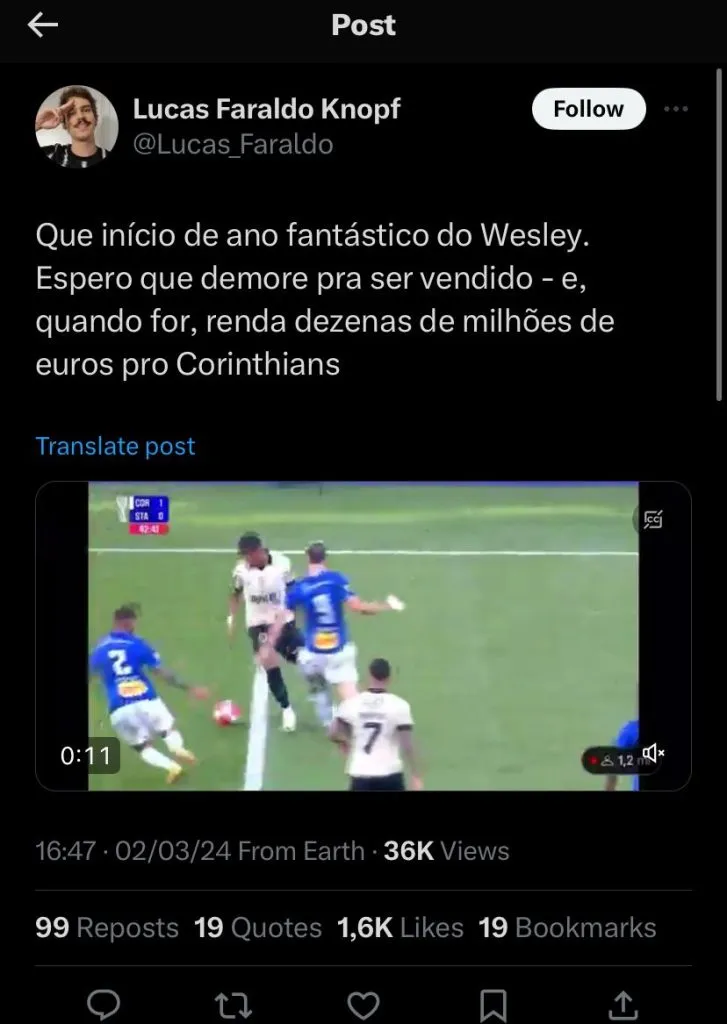View the 1,6K Likes list
The height and width of the screenshot is (1024, 727).
[x=400, y=927]
